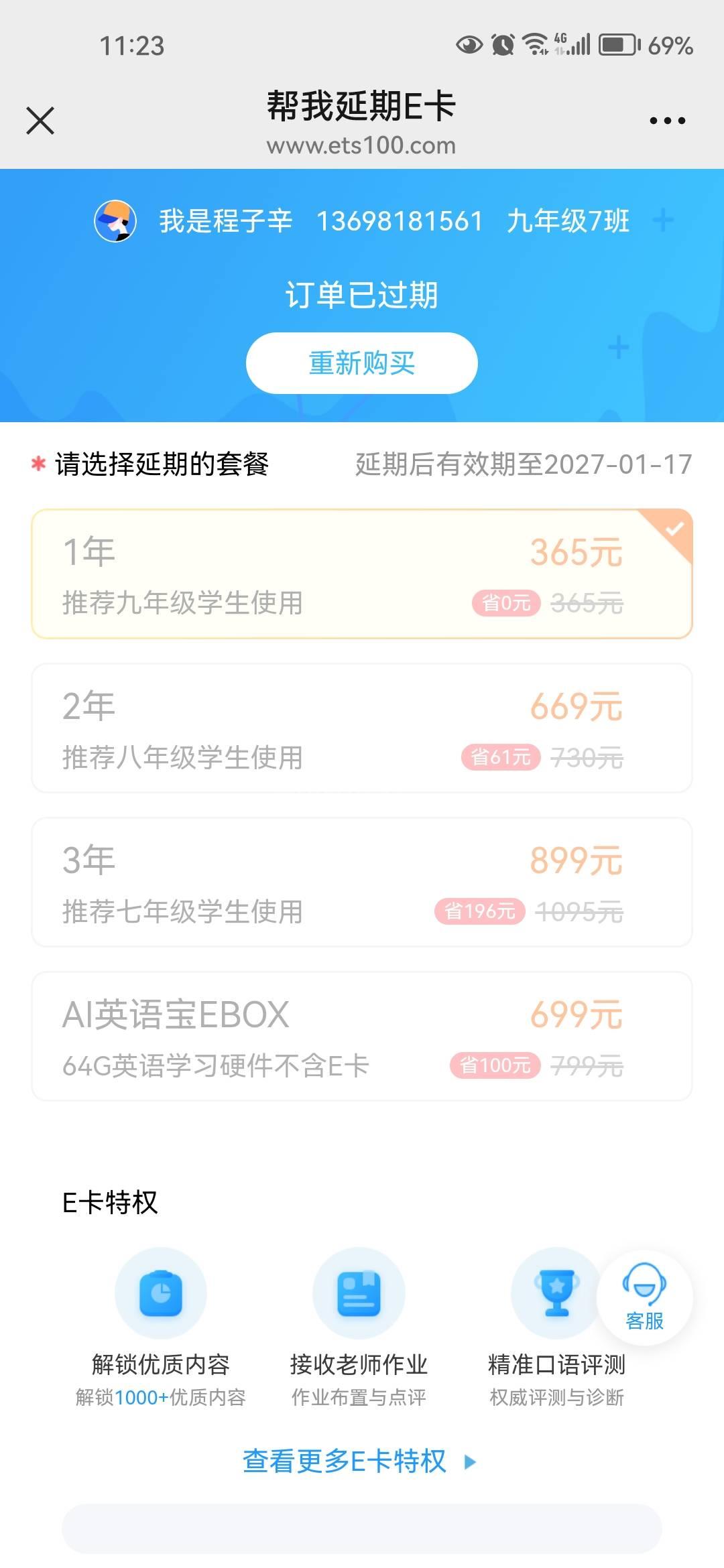The height and width of the screenshot is (1568, 724).
Task: Open the three-dot overflow menu
Action: [x=667, y=121]
